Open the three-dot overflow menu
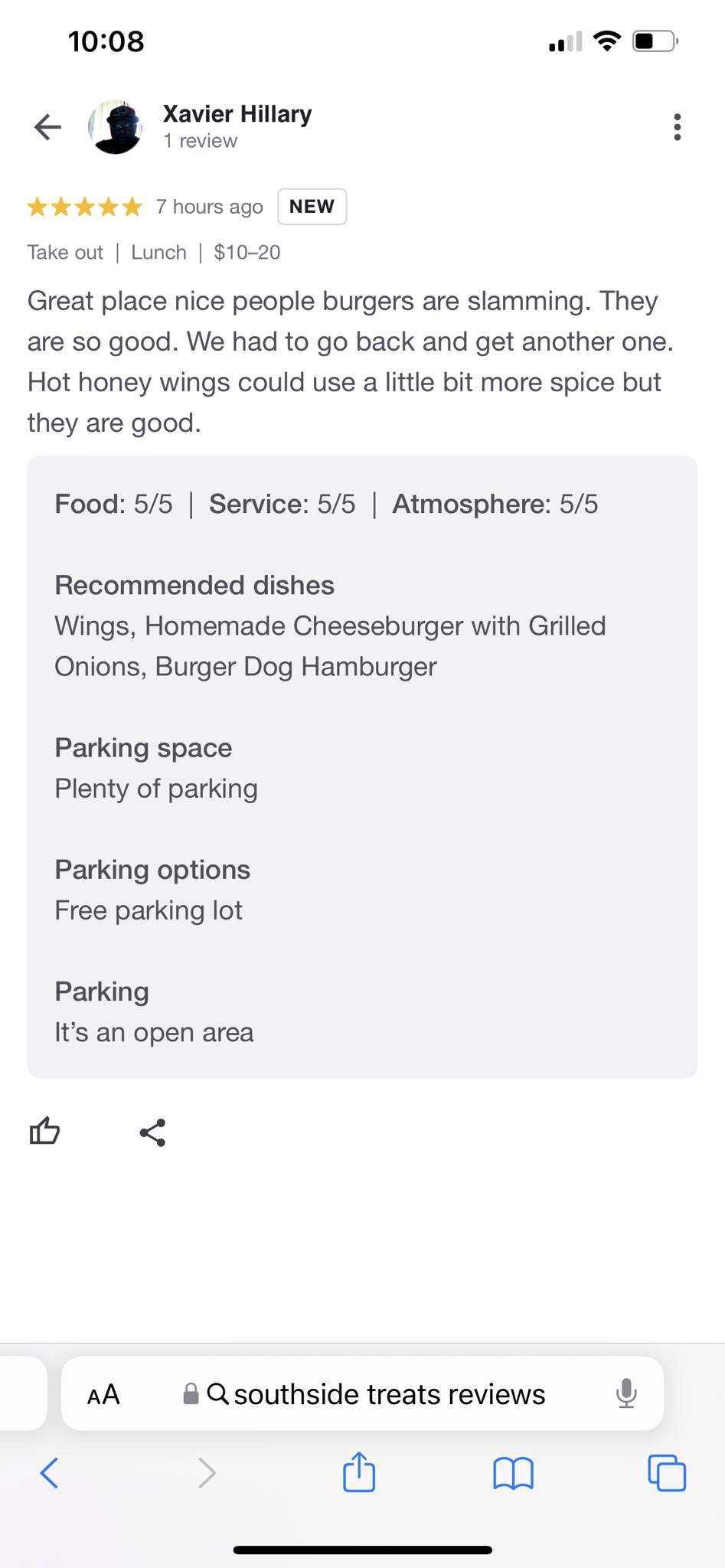 (x=677, y=127)
